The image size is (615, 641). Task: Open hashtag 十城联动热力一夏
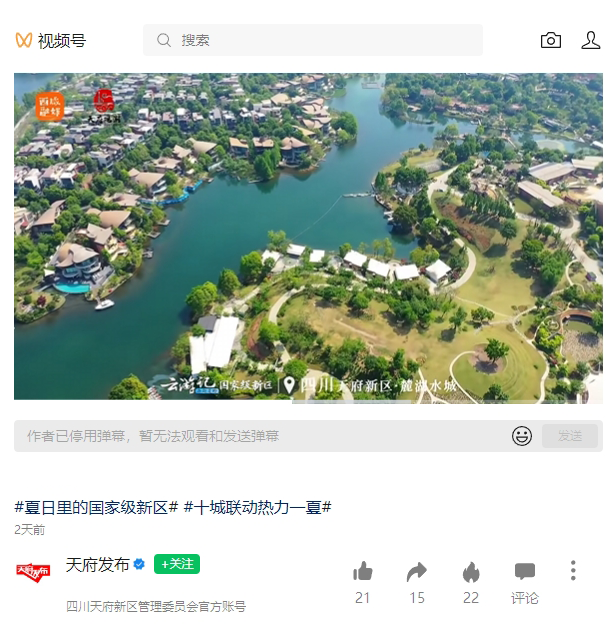pyautogui.click(x=257, y=507)
